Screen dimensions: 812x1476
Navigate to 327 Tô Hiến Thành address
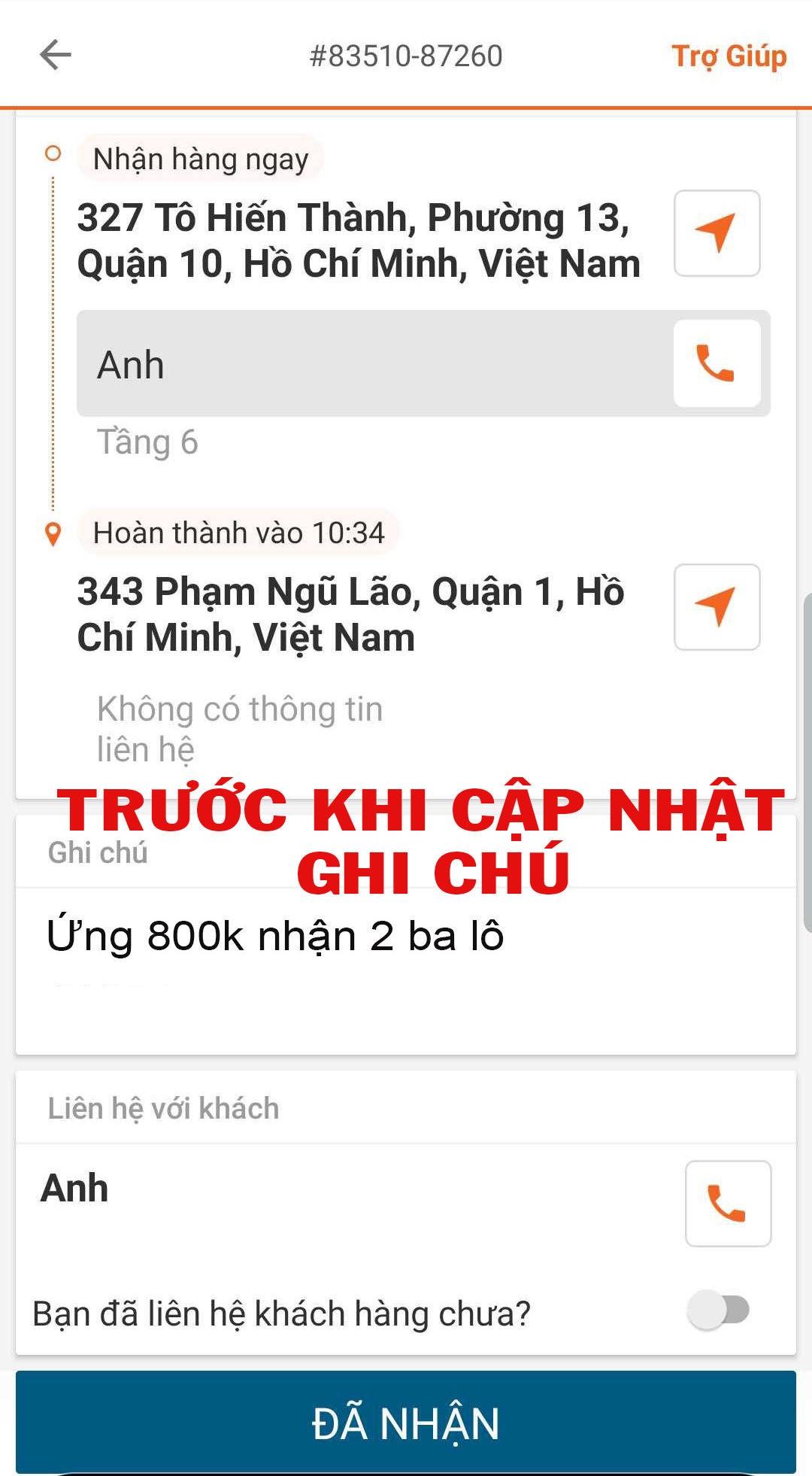click(x=717, y=233)
